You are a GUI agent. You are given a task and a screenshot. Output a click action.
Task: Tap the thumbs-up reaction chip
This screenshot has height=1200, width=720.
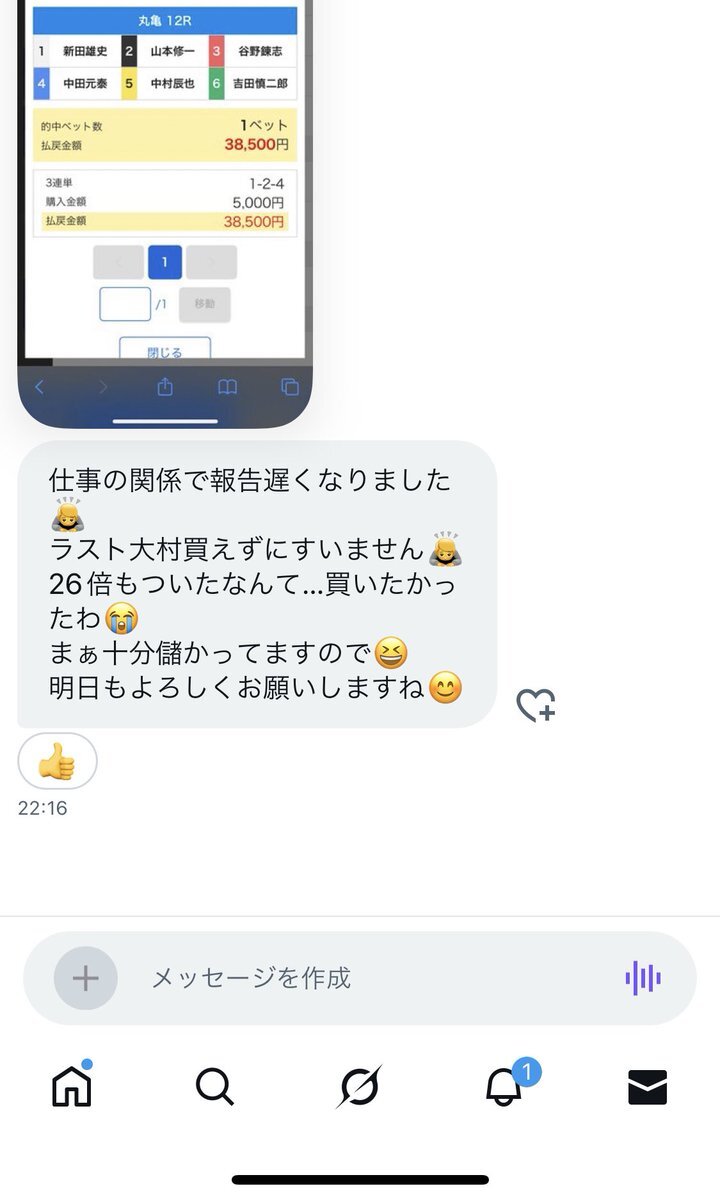(57, 763)
